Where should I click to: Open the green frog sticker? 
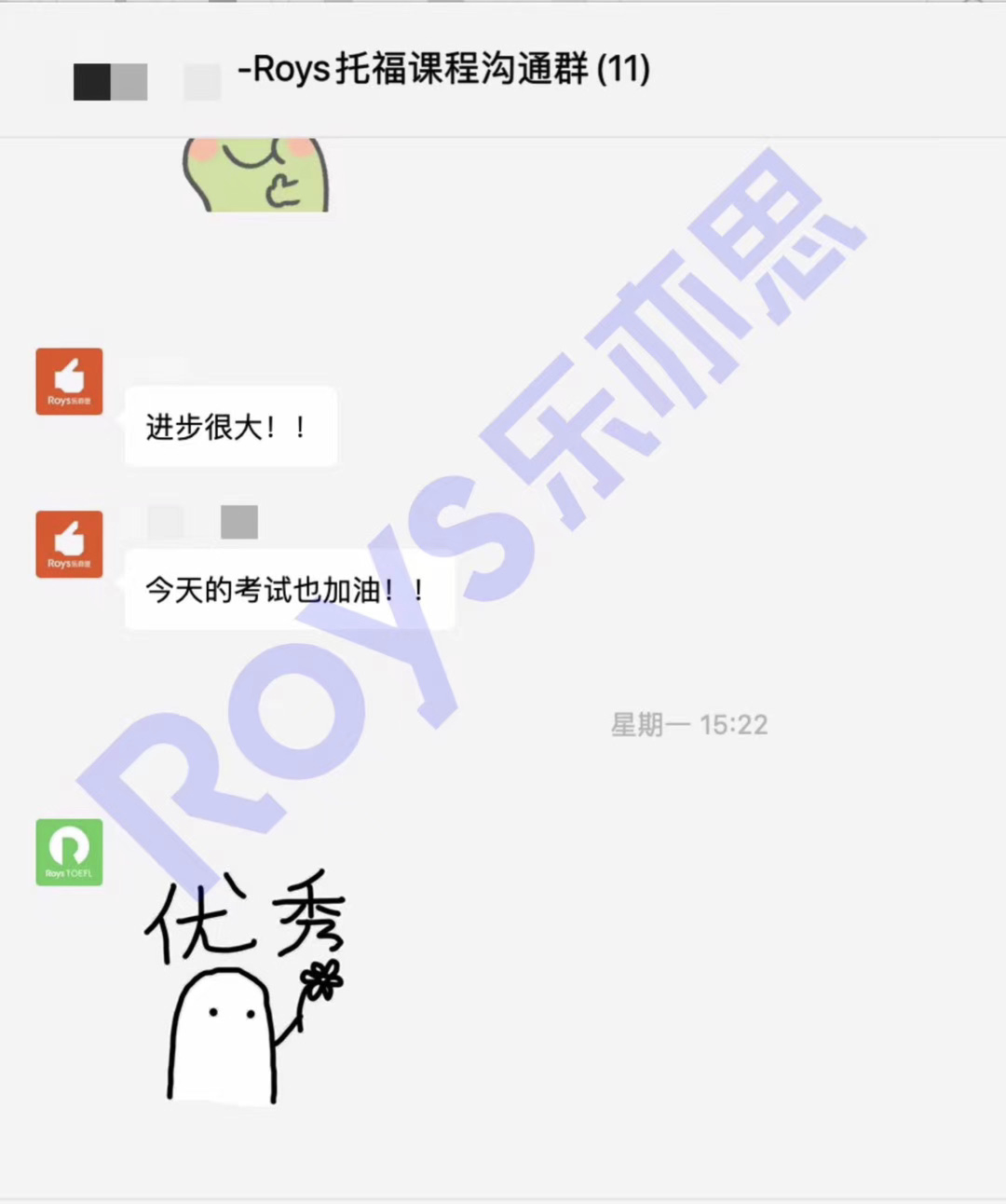(256, 175)
